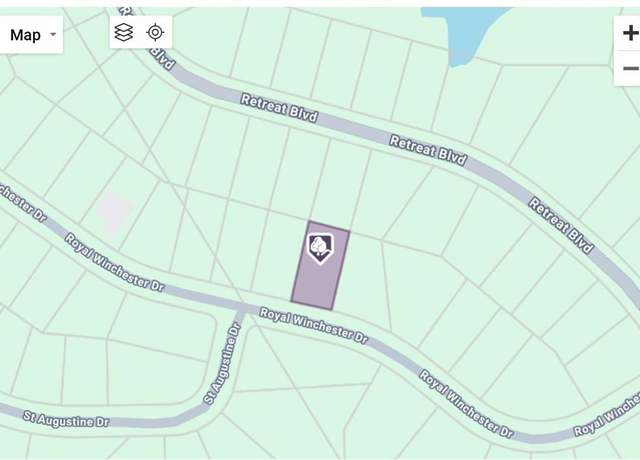Select the highlighted property marker
640x460 pixels.
tap(320, 247)
